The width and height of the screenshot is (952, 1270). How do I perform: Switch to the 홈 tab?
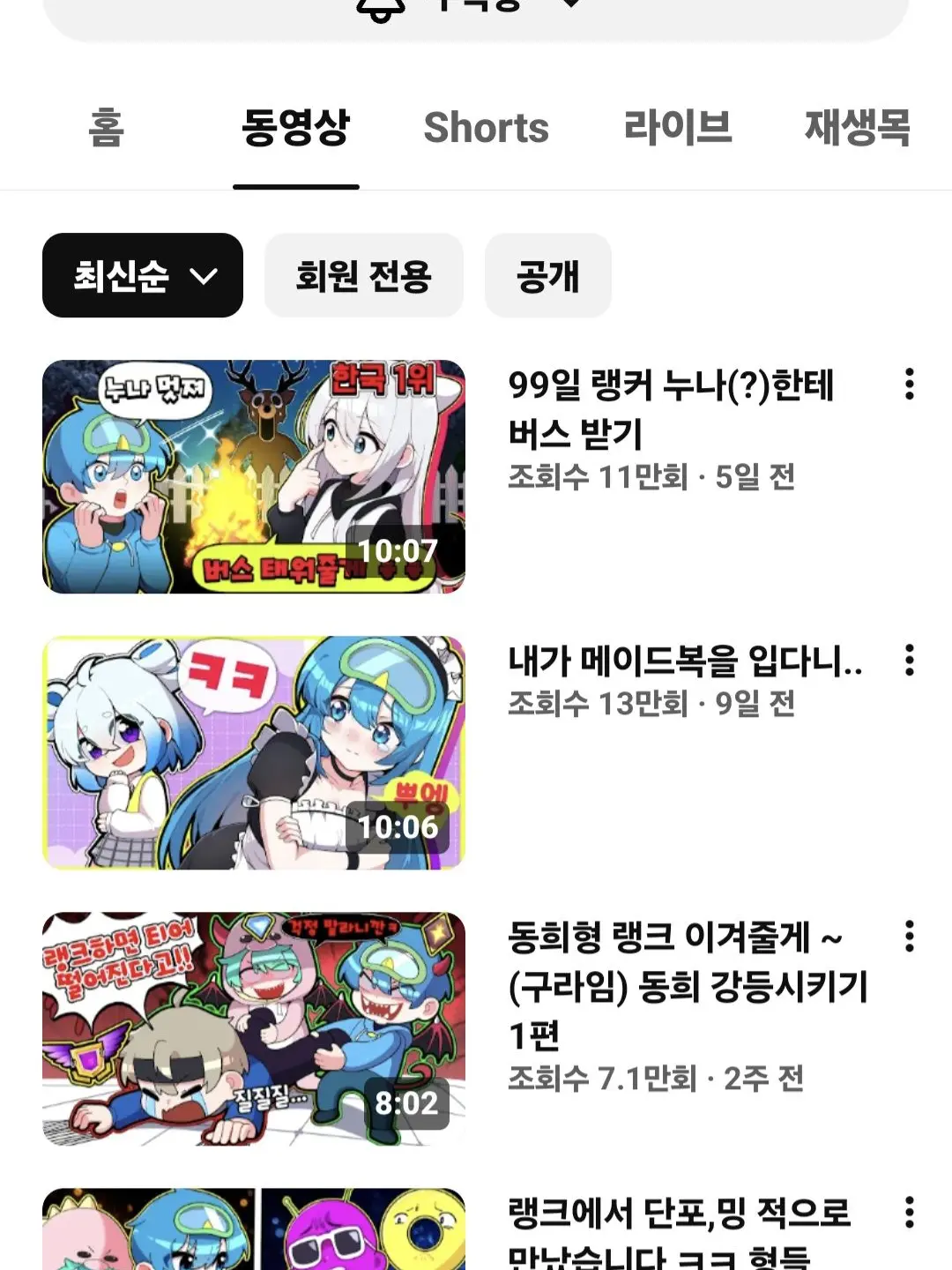pos(106,128)
